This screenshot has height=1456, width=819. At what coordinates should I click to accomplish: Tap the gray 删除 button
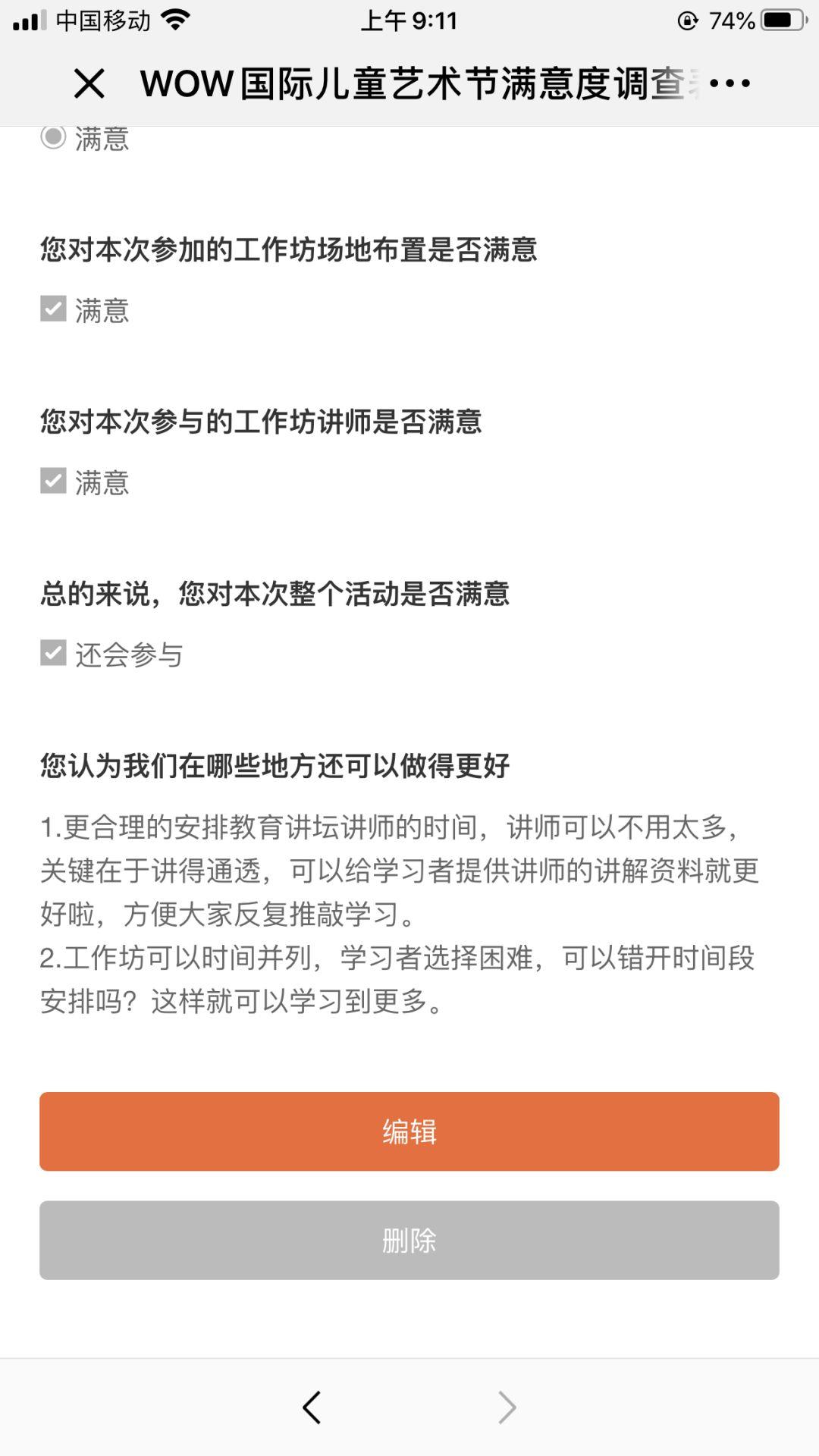click(x=409, y=1241)
